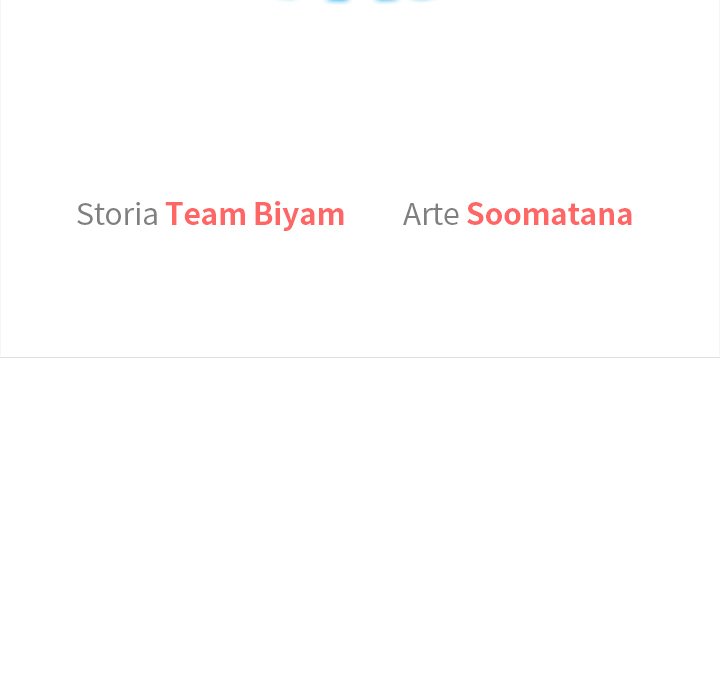The image size is (720, 700).
Task: Open Soomatana artist page
Action: point(549,214)
